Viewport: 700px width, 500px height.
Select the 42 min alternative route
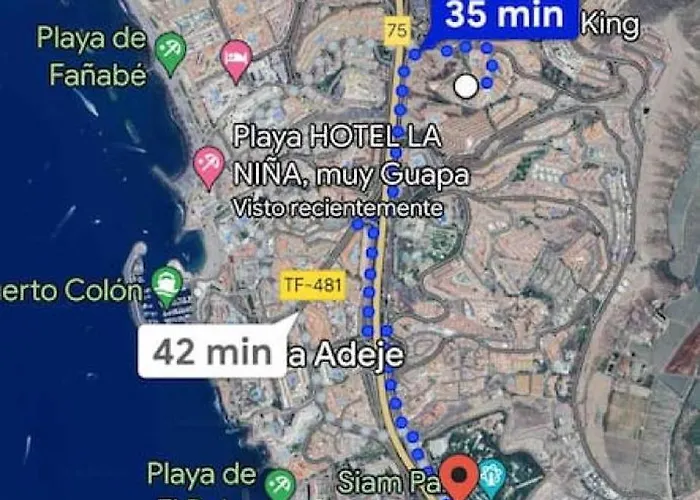click(x=211, y=352)
